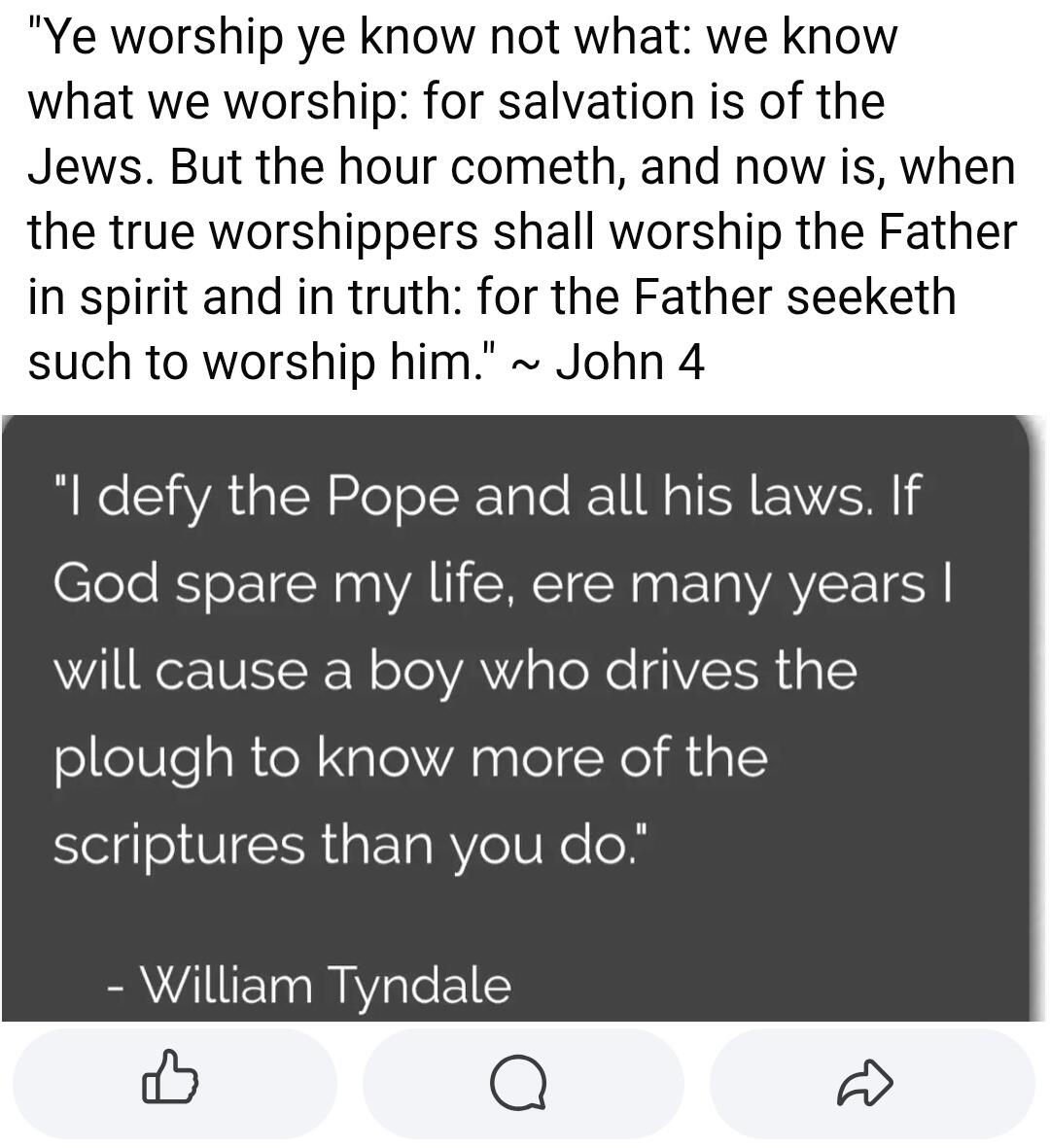This screenshot has width=1050, height=1148.
Task: Share the John 4 post
Action: [x=865, y=1082]
